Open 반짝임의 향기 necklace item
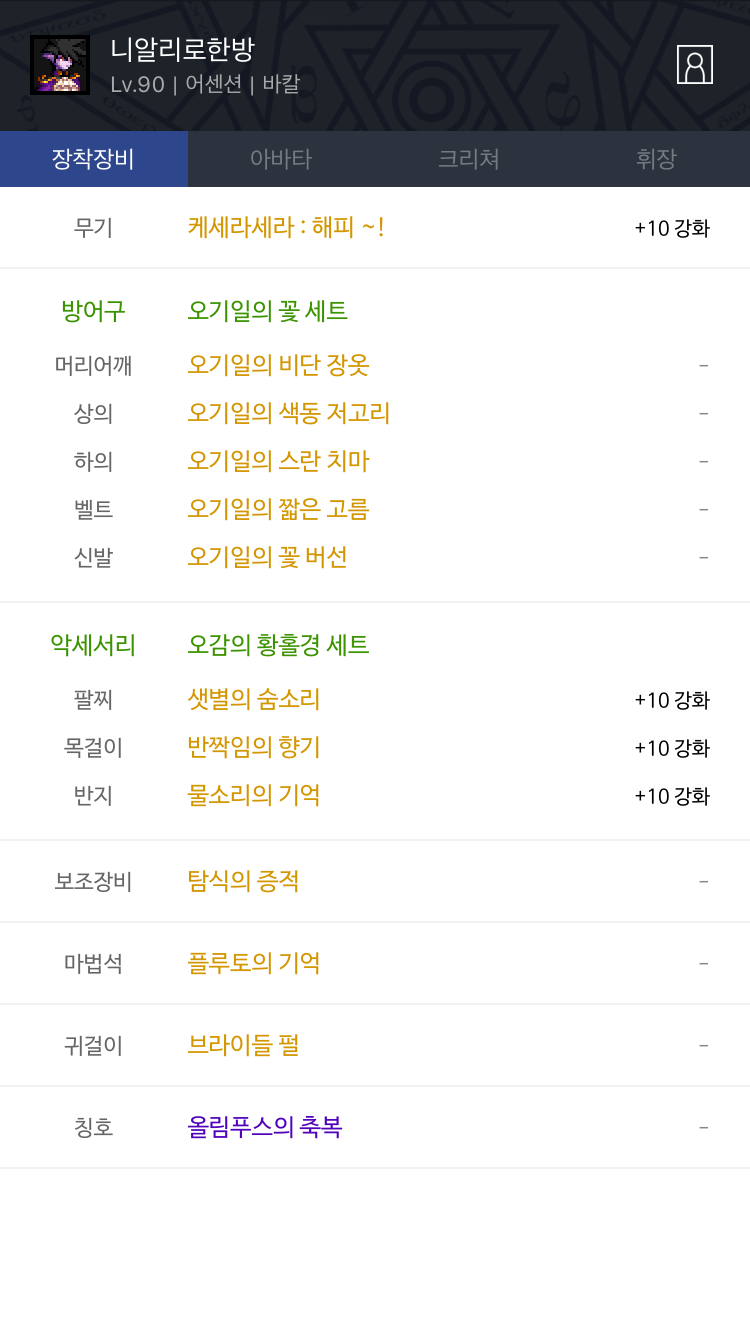This screenshot has height=1334, width=750. pos(254,747)
